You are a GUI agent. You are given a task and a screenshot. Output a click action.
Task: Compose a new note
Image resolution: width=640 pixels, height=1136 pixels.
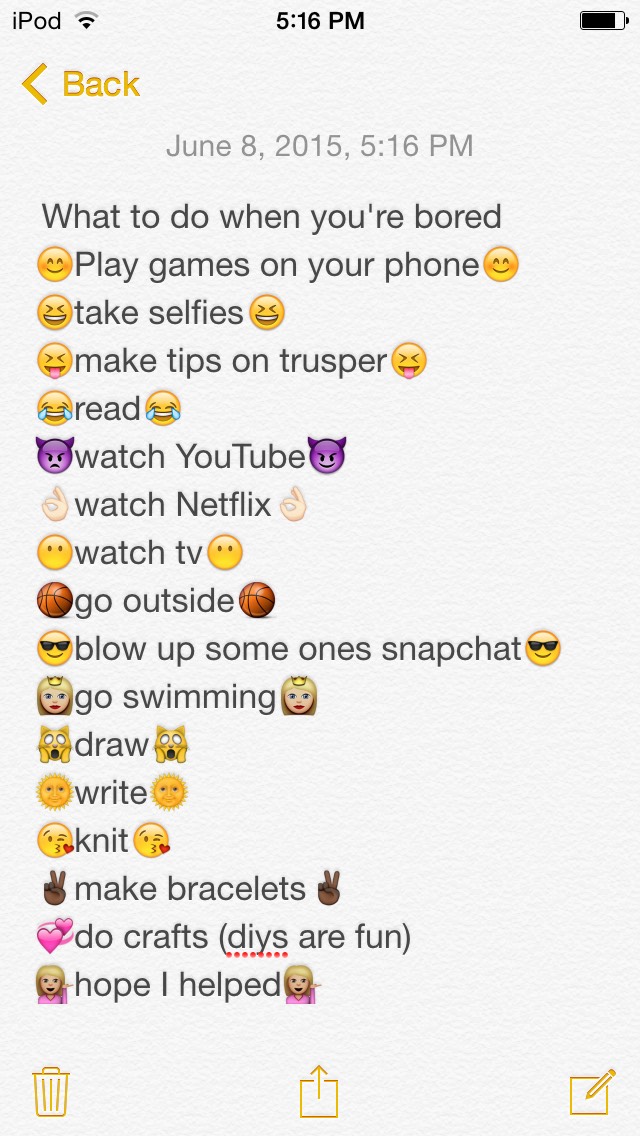point(591,1091)
